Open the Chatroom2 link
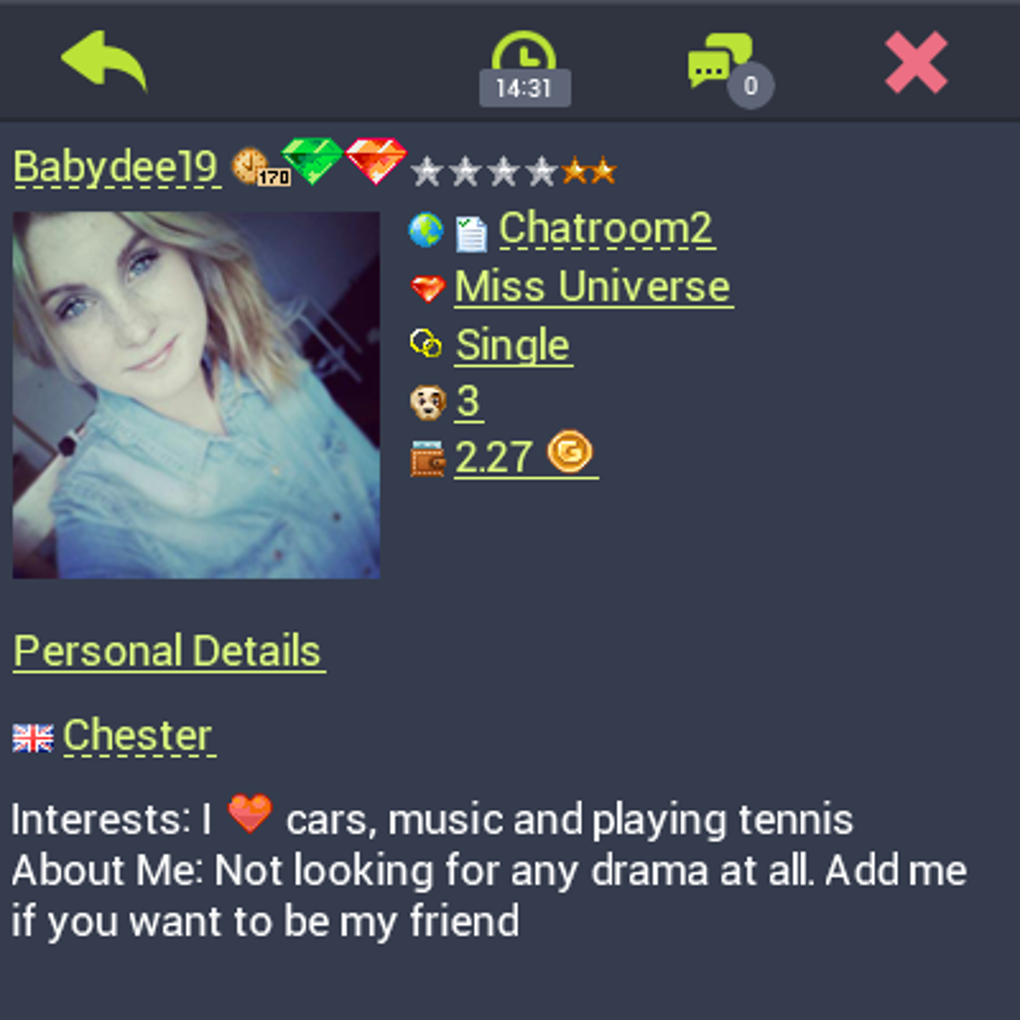1020x1020 pixels. pyautogui.click(x=605, y=228)
